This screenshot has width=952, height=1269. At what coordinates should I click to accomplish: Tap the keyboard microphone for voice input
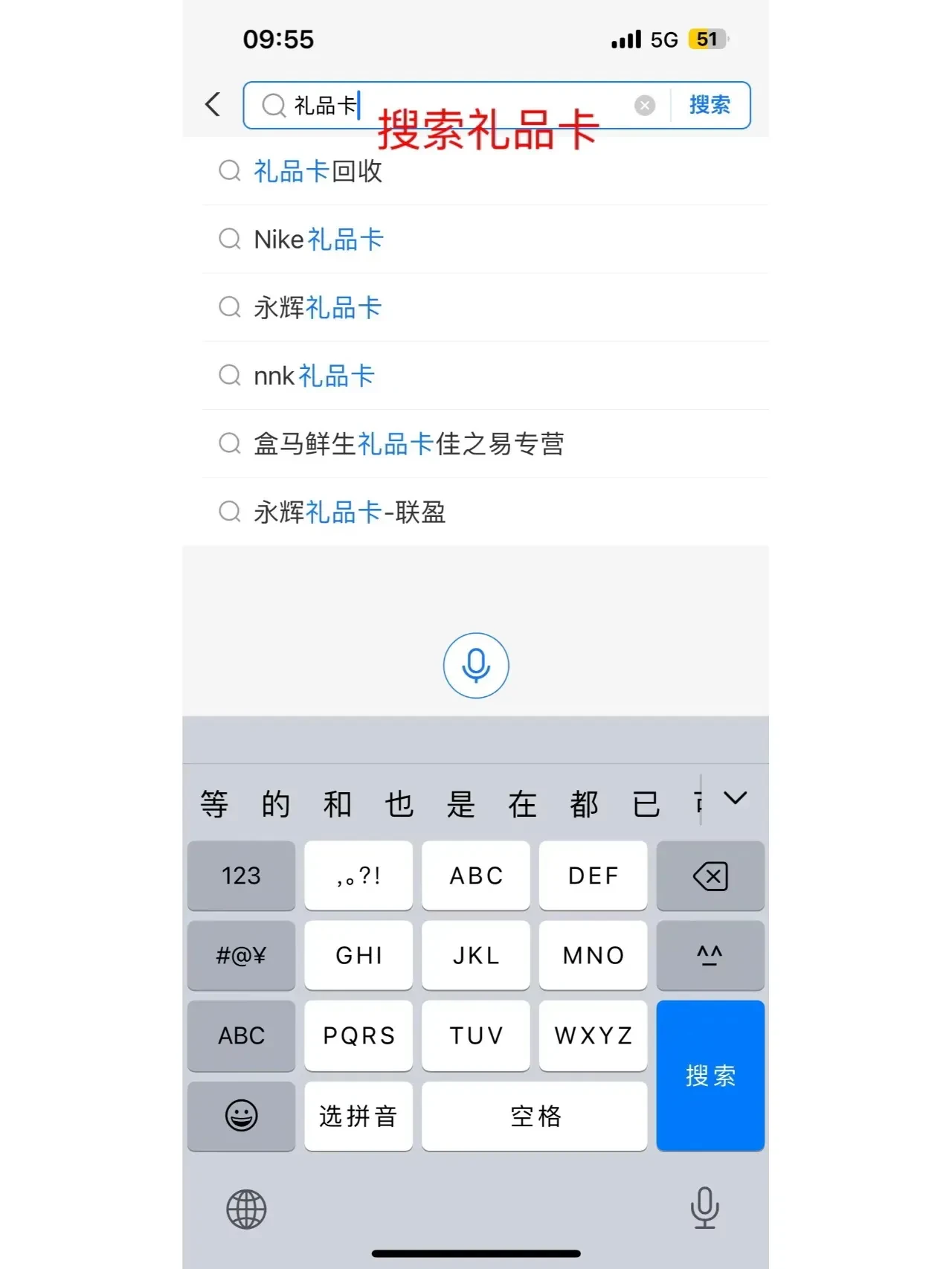(705, 1209)
